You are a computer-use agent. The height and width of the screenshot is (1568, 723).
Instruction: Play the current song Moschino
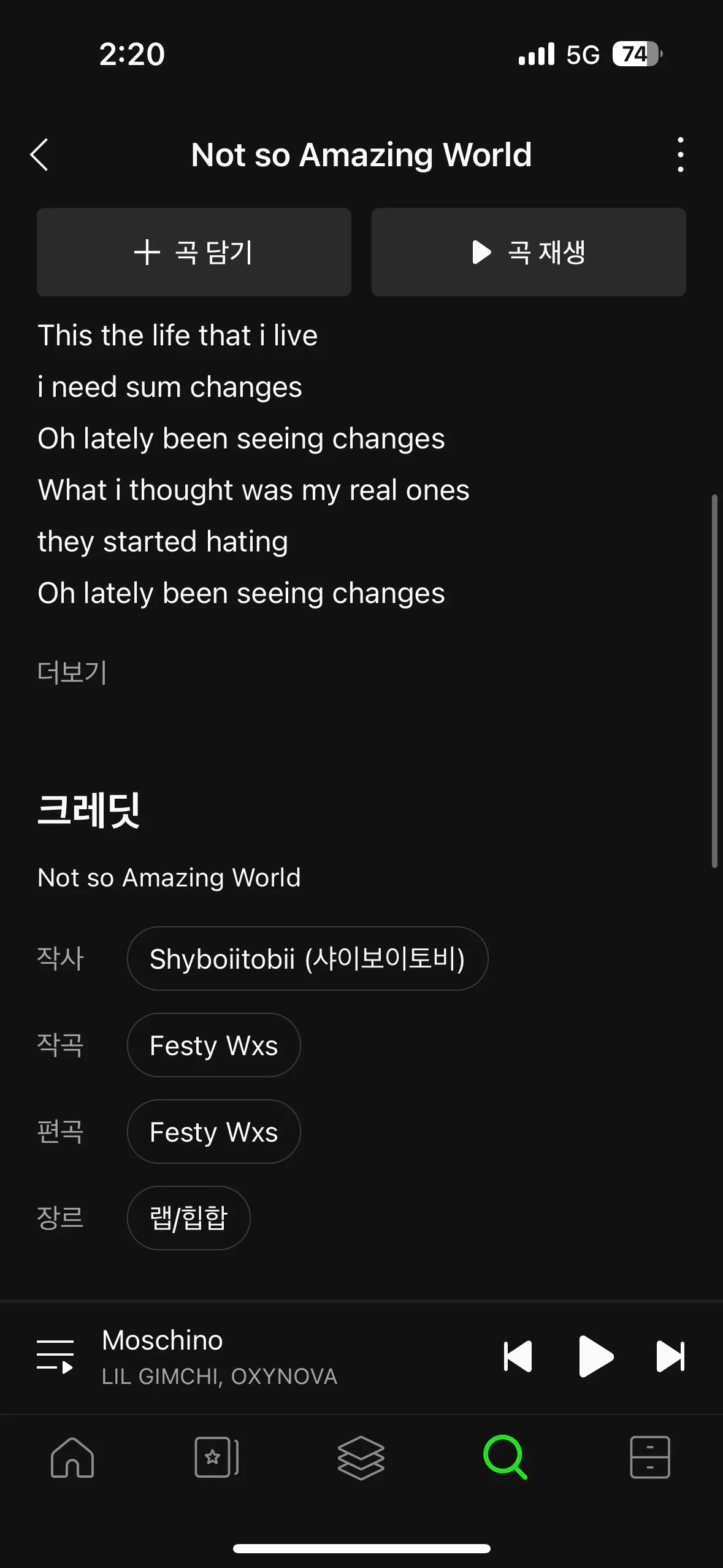click(595, 1356)
